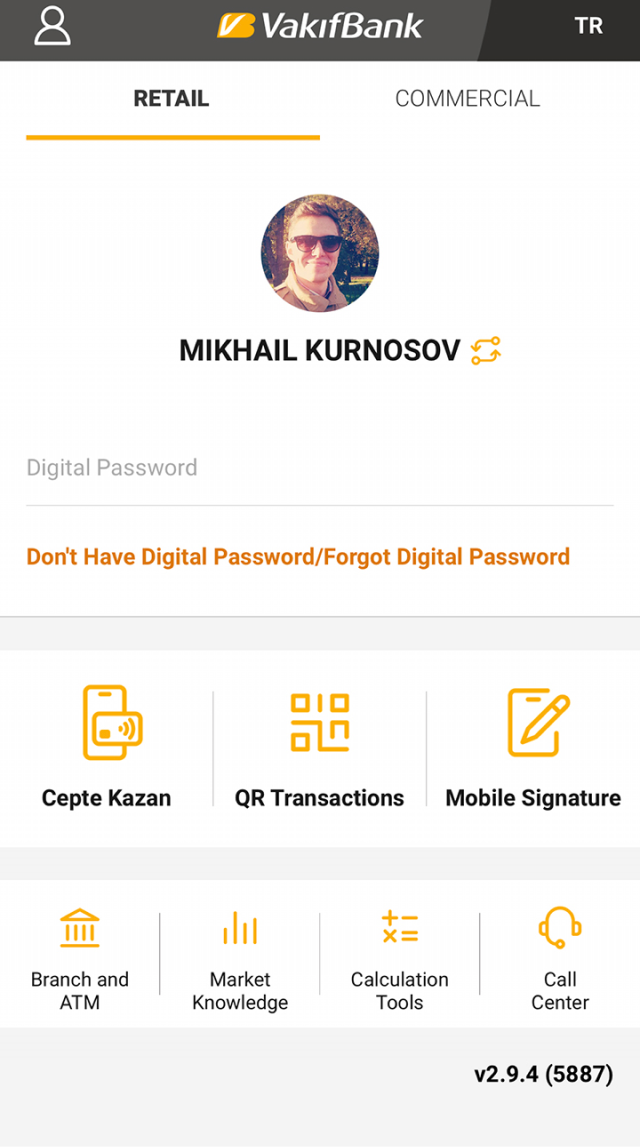Select the Retail tab

171,99
